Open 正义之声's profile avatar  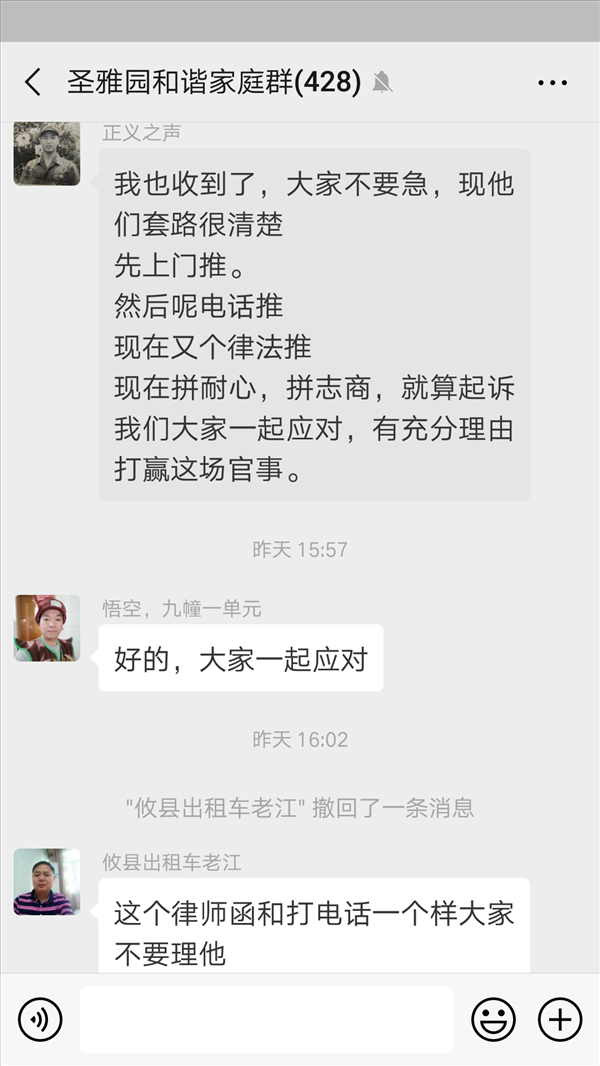pyautogui.click(x=47, y=154)
